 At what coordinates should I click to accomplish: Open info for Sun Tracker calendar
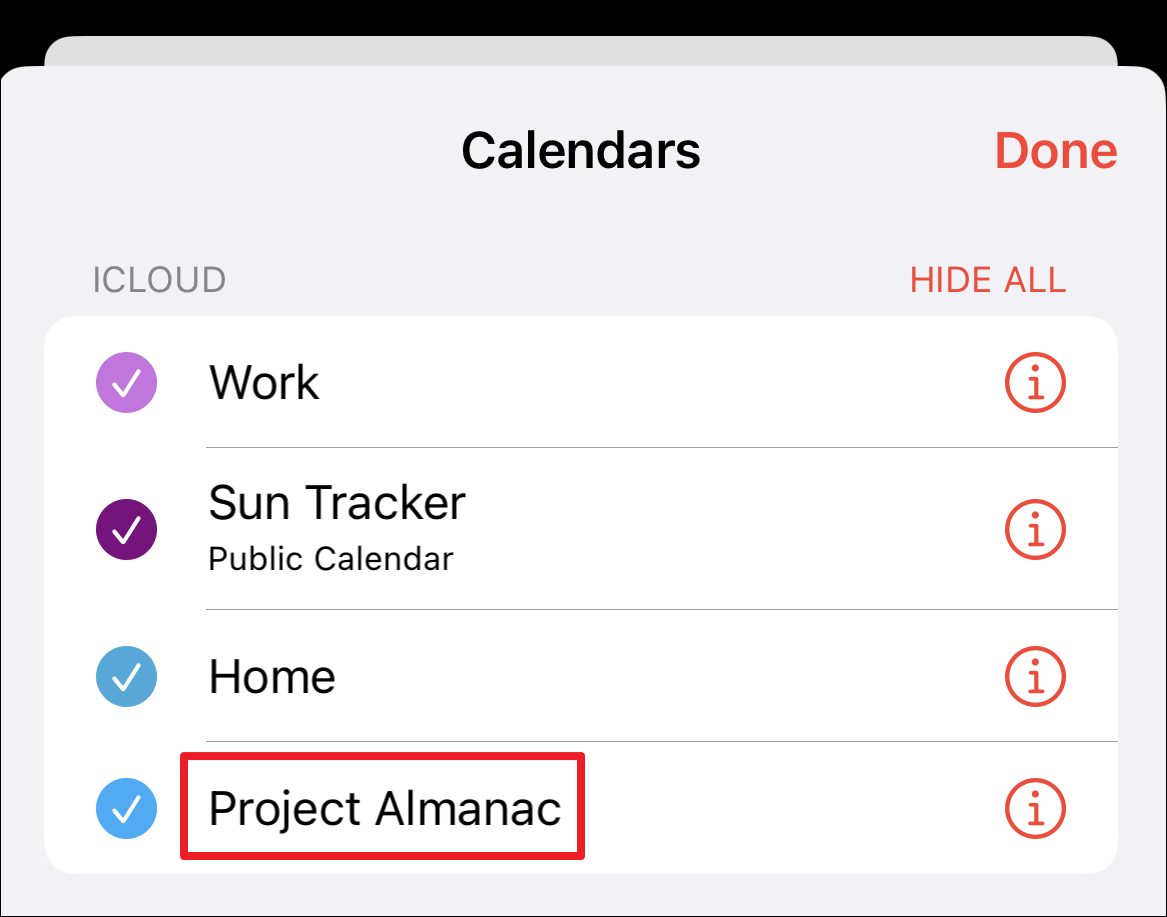coord(1035,528)
